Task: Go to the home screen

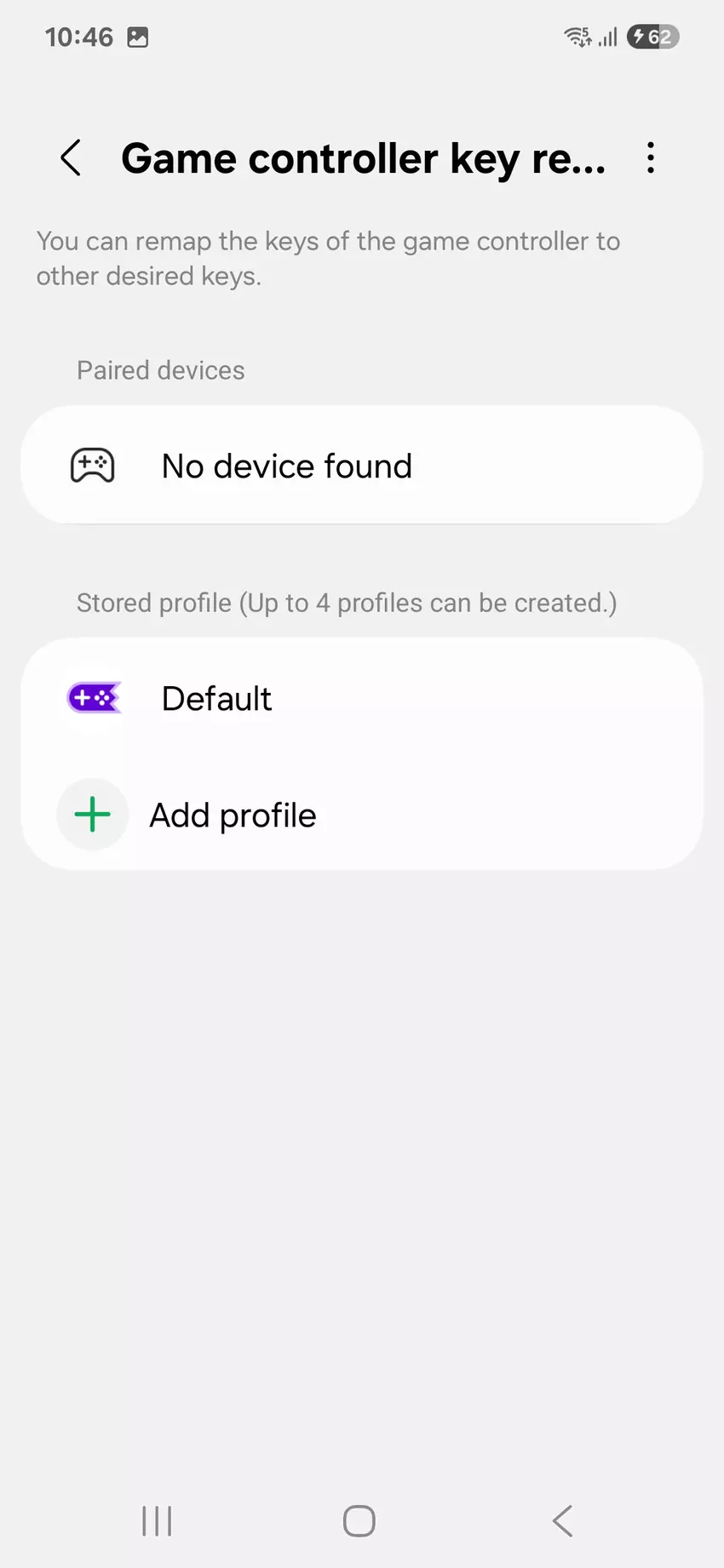Action: tap(359, 1520)
